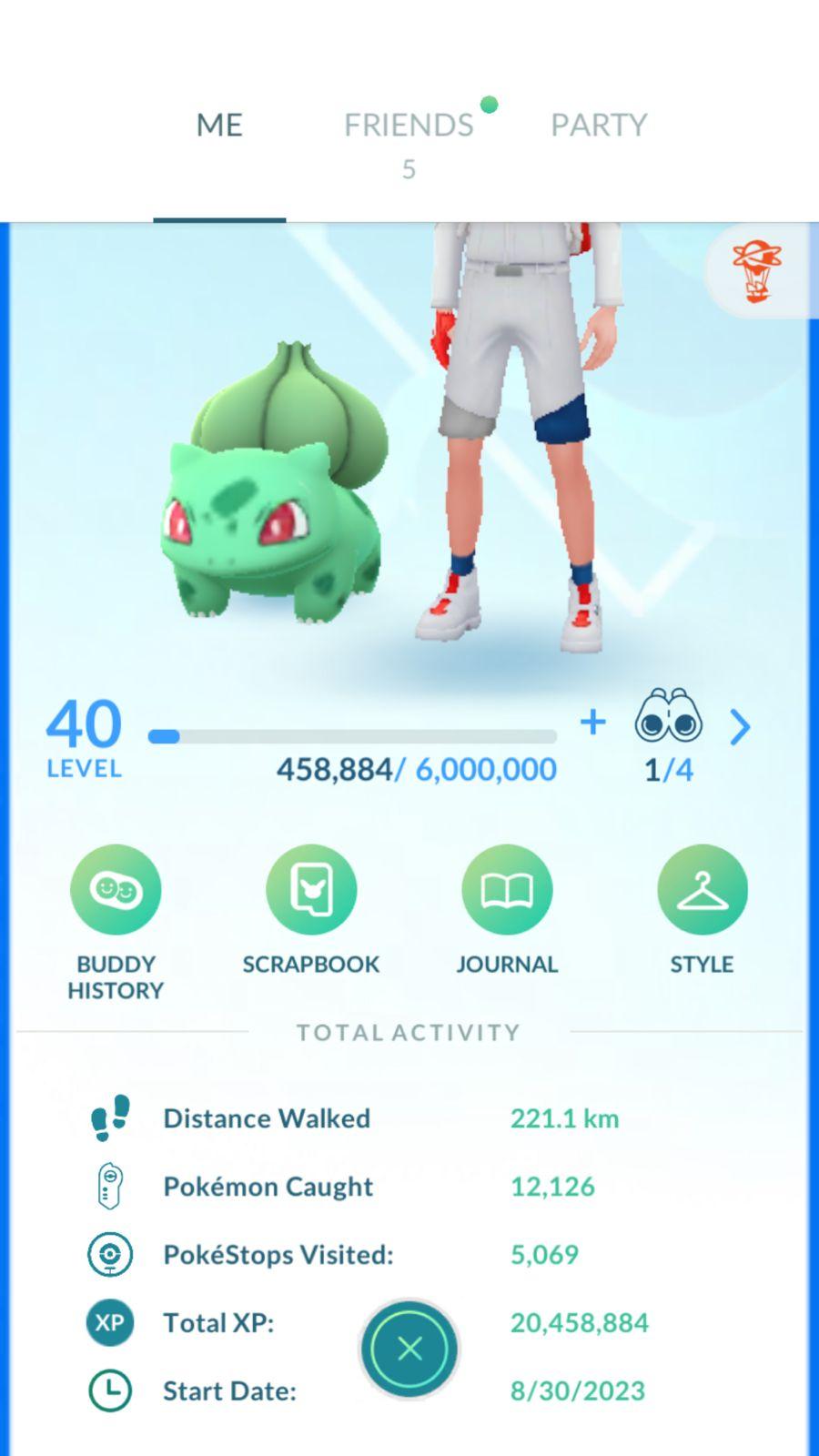Screen dimensions: 819x1456
Task: Close the profile with the X button
Action: (x=409, y=1349)
